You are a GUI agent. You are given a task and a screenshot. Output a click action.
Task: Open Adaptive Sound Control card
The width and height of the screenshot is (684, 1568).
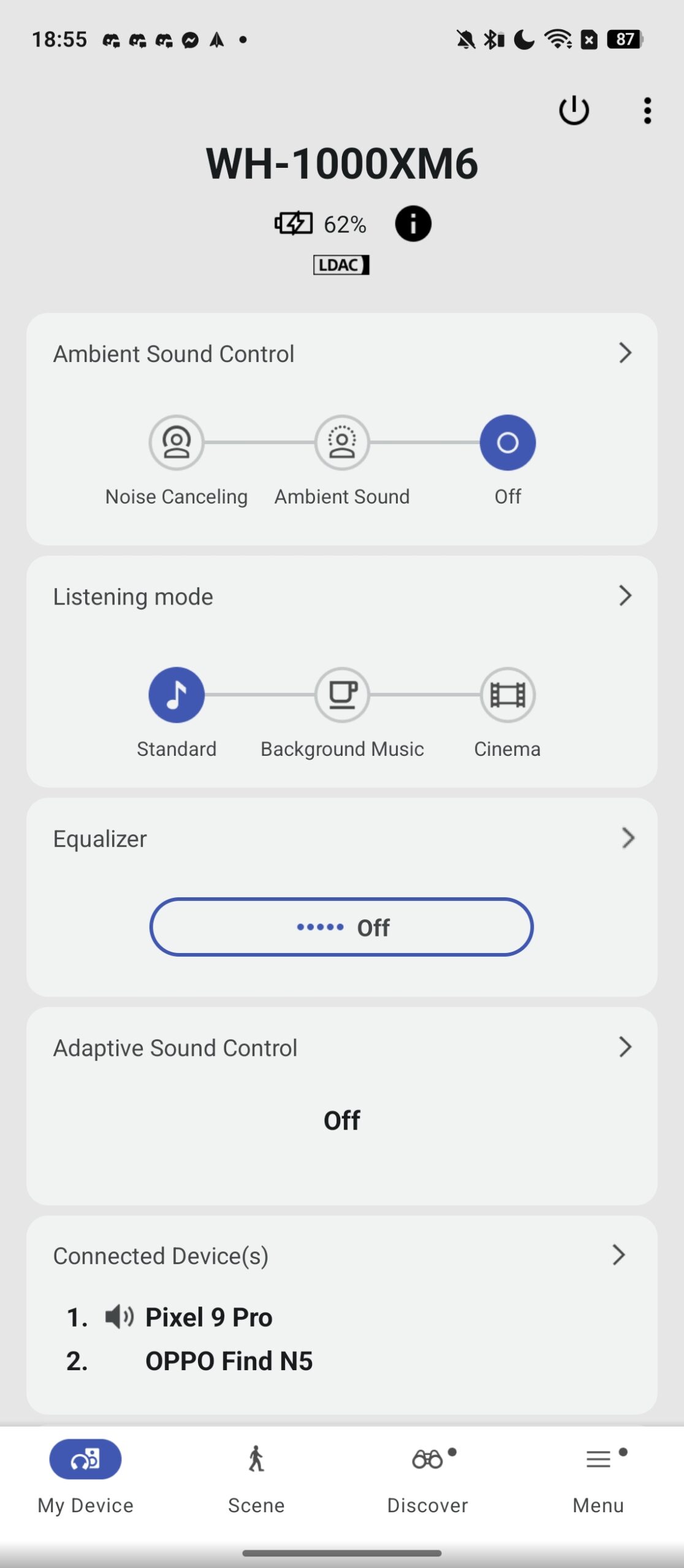[342, 1106]
